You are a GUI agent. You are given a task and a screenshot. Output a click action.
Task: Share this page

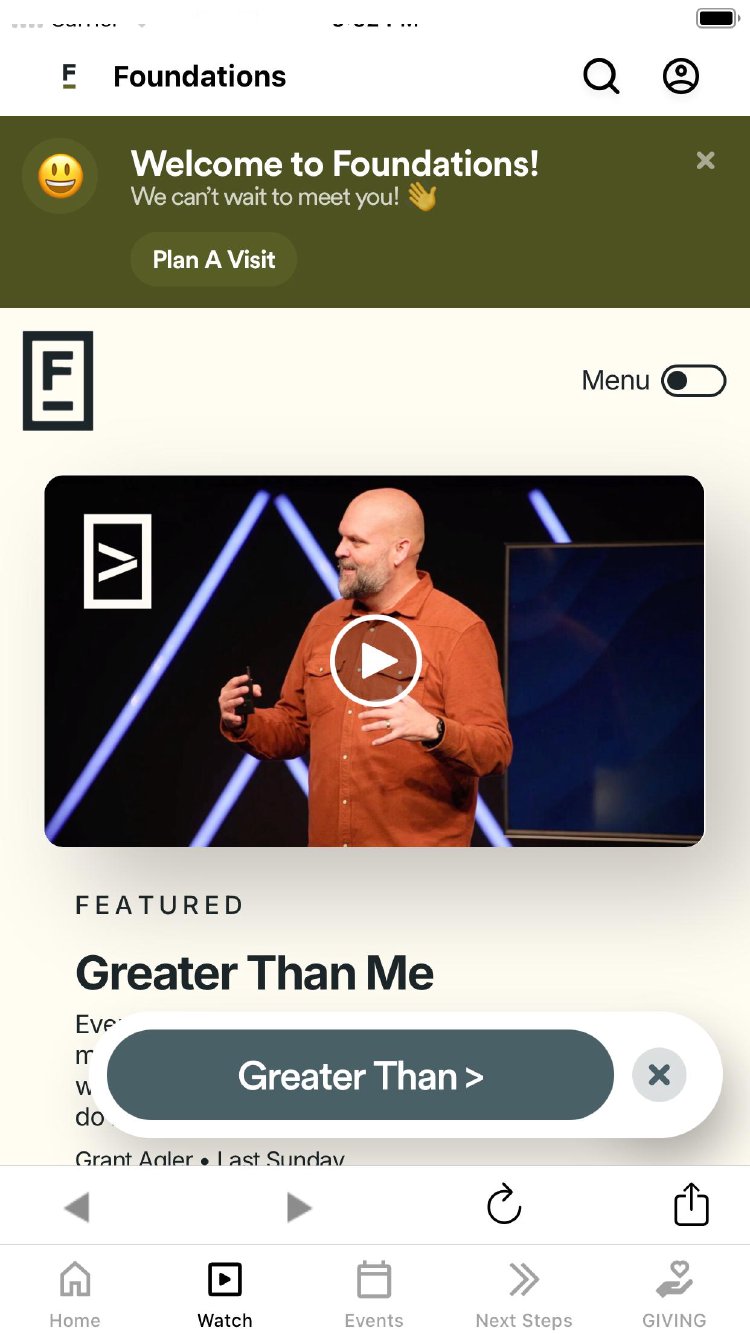691,1205
